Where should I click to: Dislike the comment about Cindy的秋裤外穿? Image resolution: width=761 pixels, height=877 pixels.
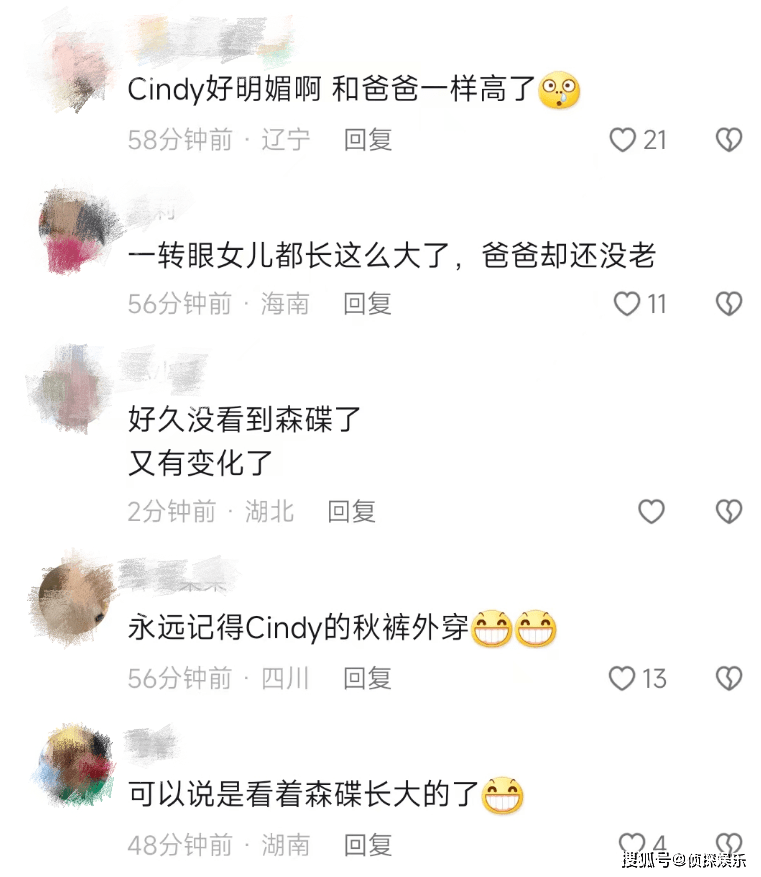(729, 679)
